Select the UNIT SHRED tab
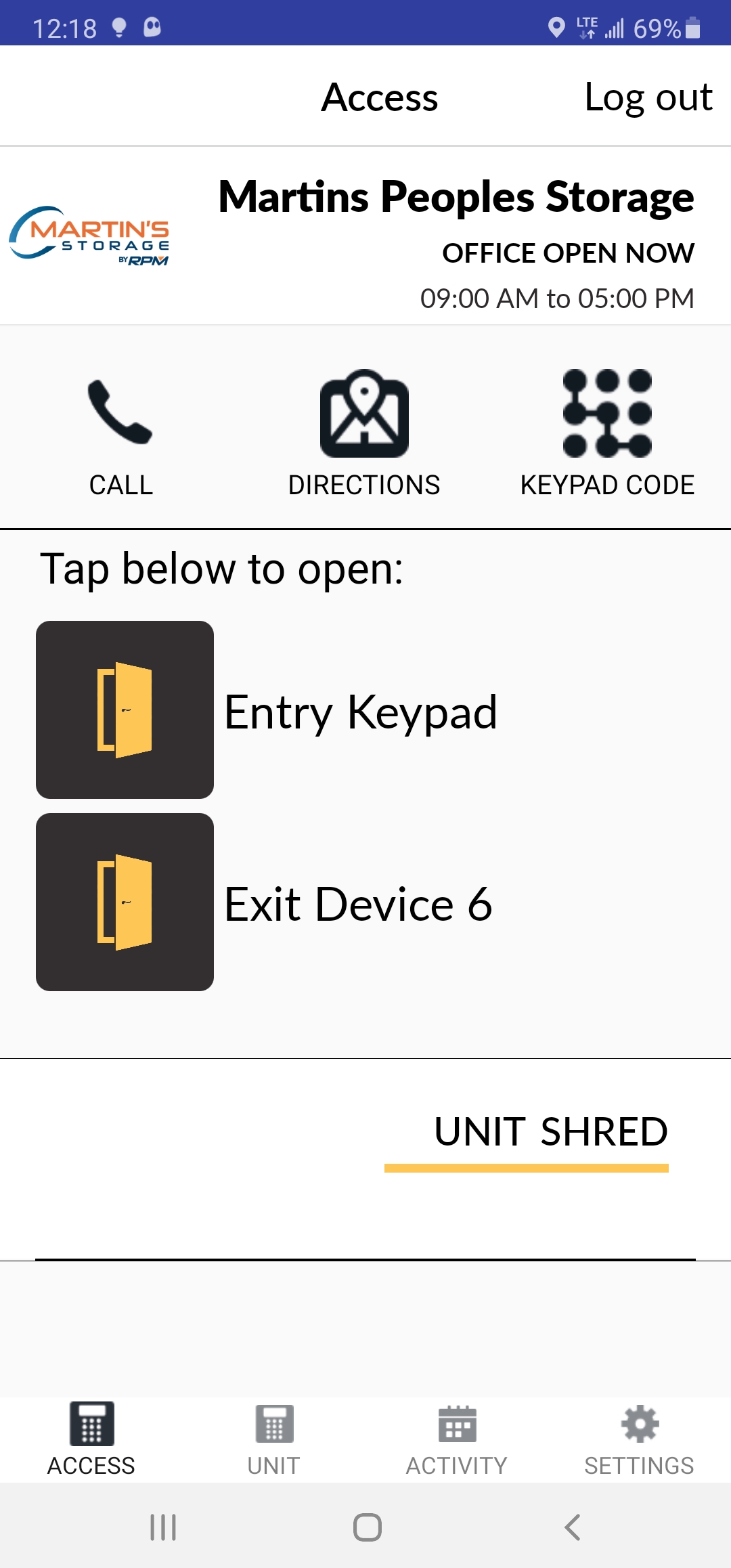This screenshot has width=731, height=1568. pos(550,1132)
